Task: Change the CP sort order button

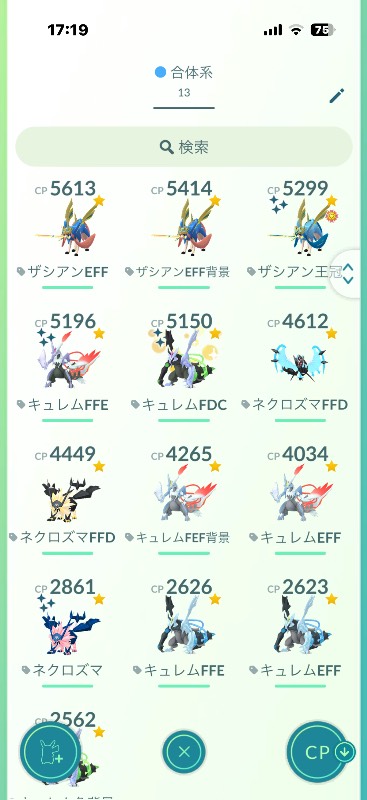Action: pyautogui.click(x=317, y=752)
